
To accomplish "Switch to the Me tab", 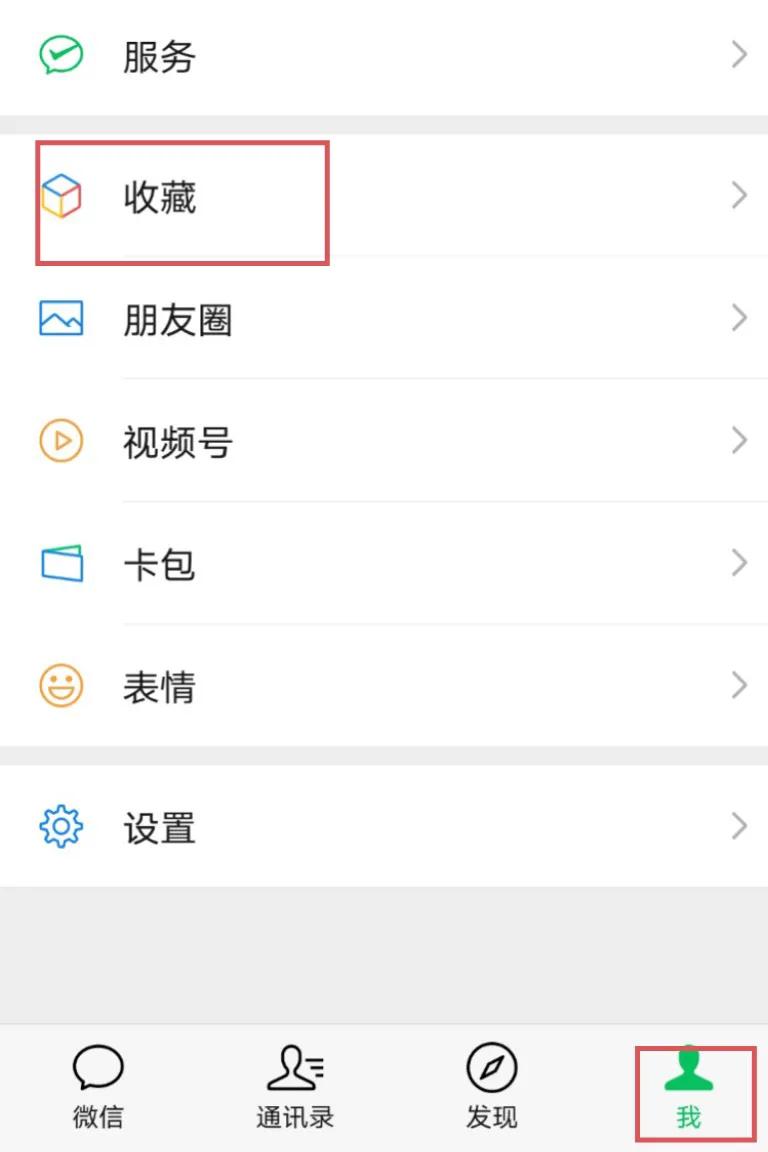I will pyautogui.click(x=688, y=1090).
